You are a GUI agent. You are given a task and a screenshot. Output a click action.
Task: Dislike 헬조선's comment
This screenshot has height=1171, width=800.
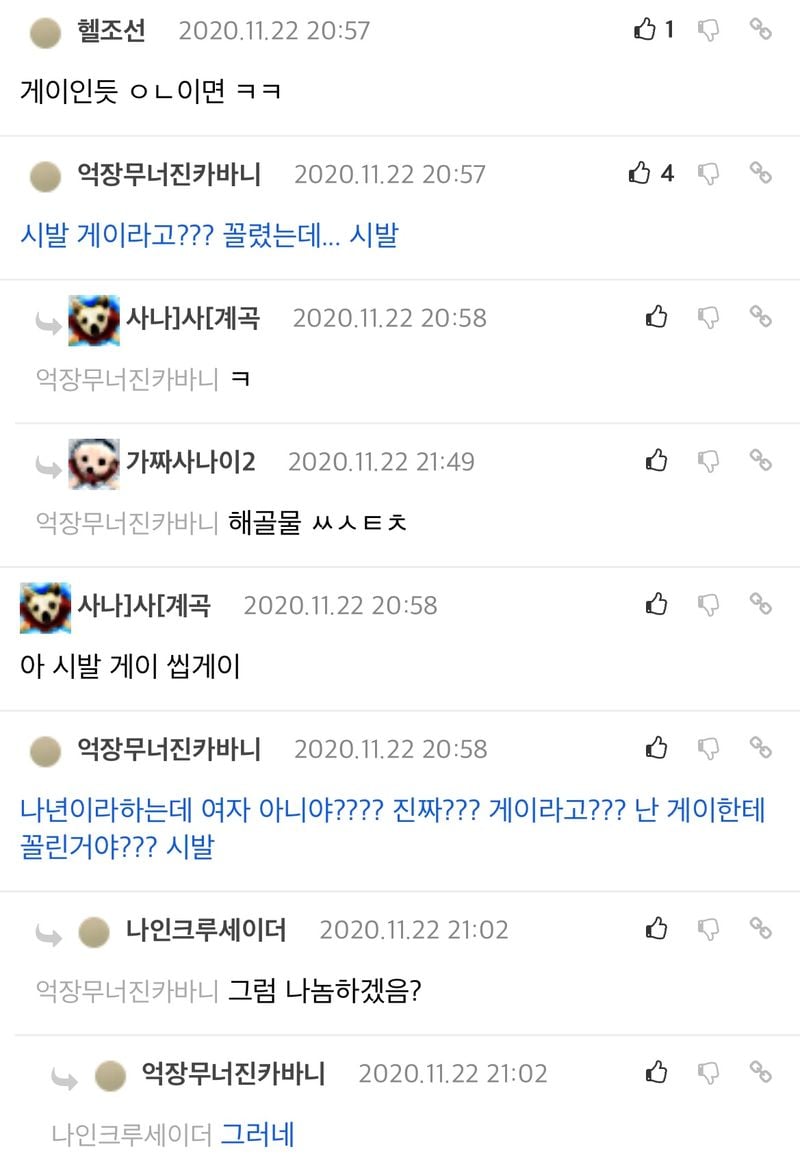[x=708, y=30]
